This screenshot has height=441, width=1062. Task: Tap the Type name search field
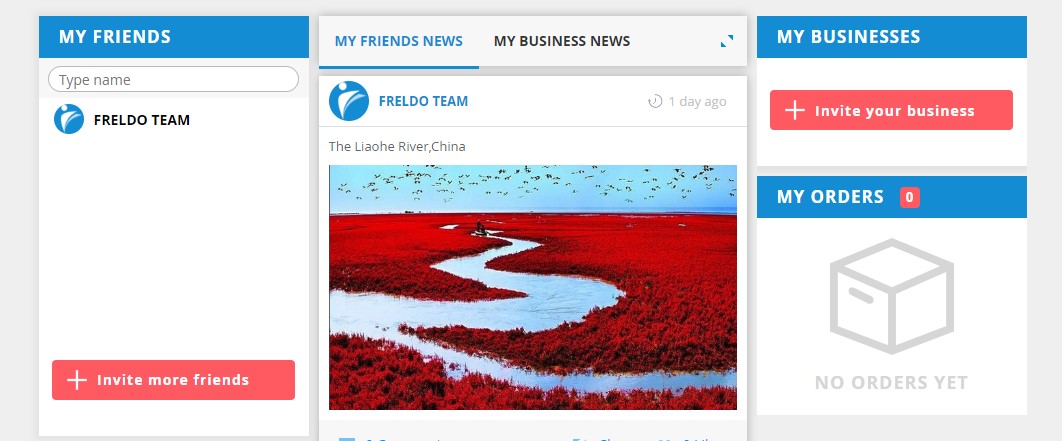[x=173, y=79]
